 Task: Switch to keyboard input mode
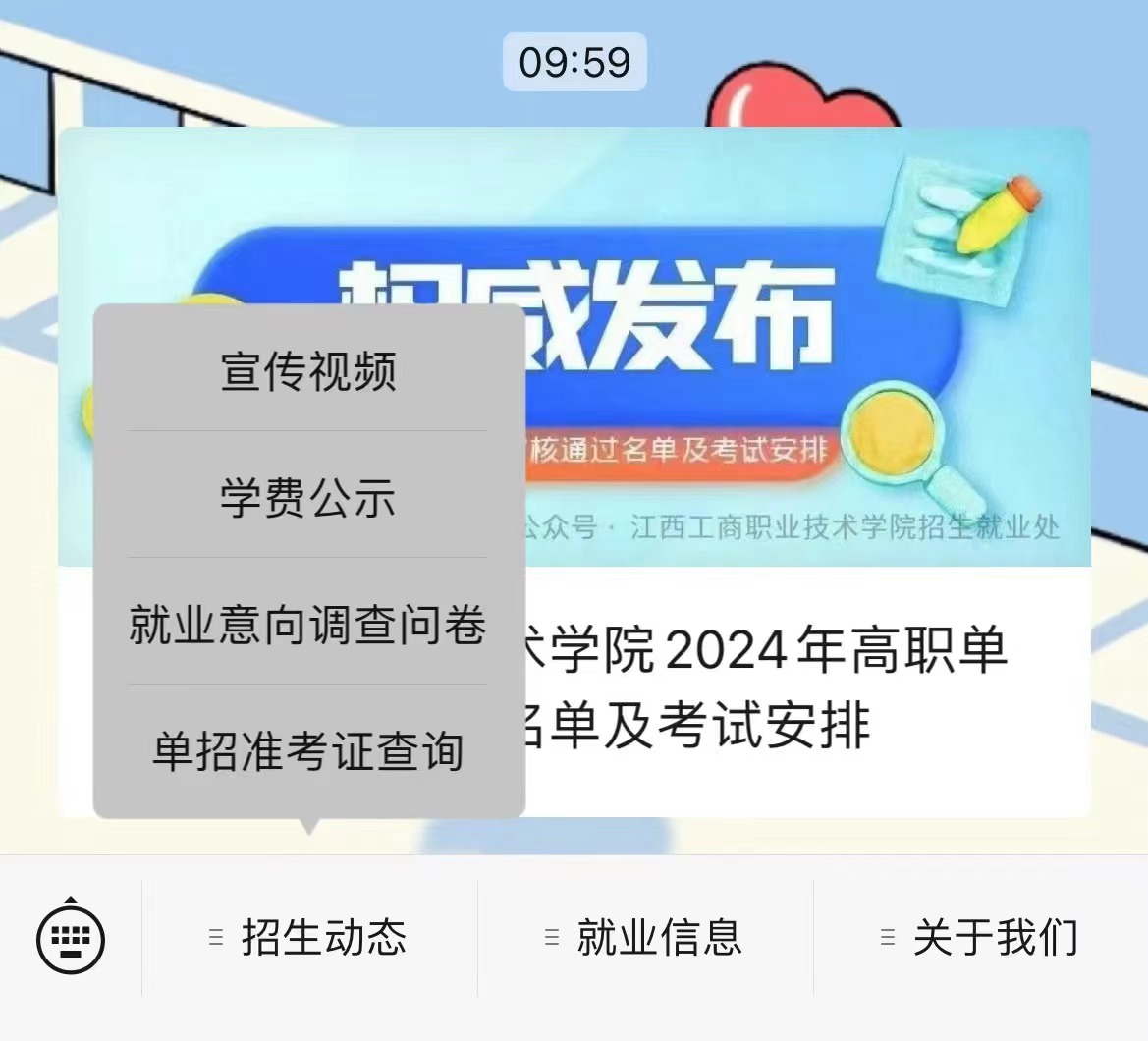point(71,938)
